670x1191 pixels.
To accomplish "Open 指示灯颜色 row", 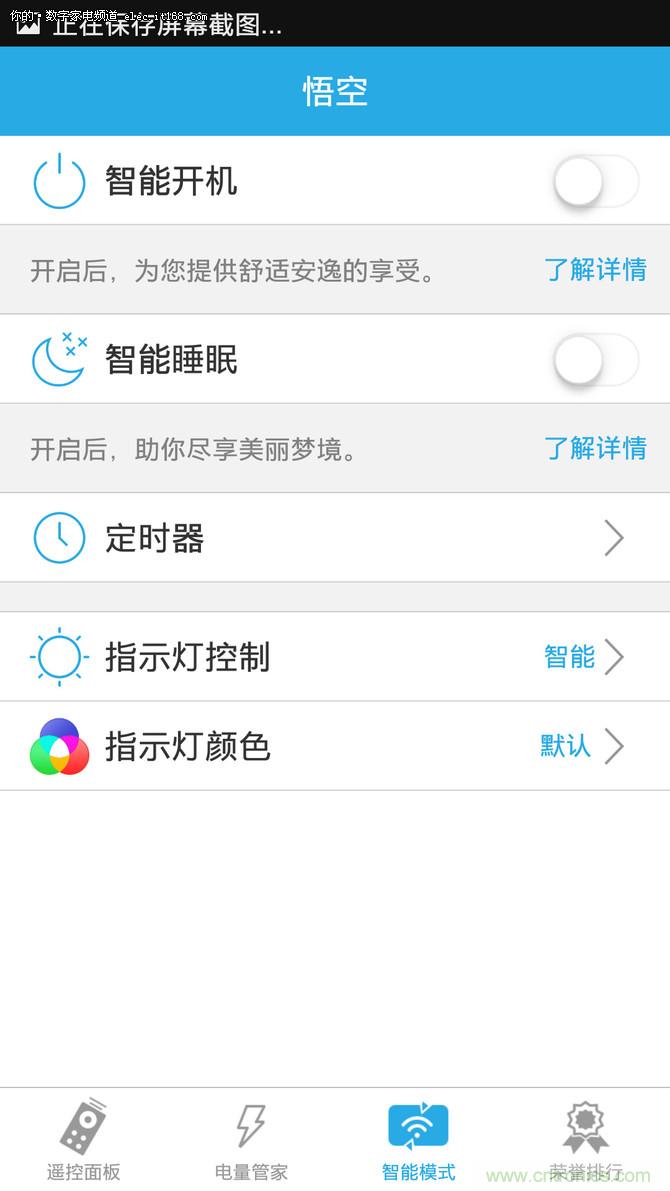I will (x=335, y=746).
